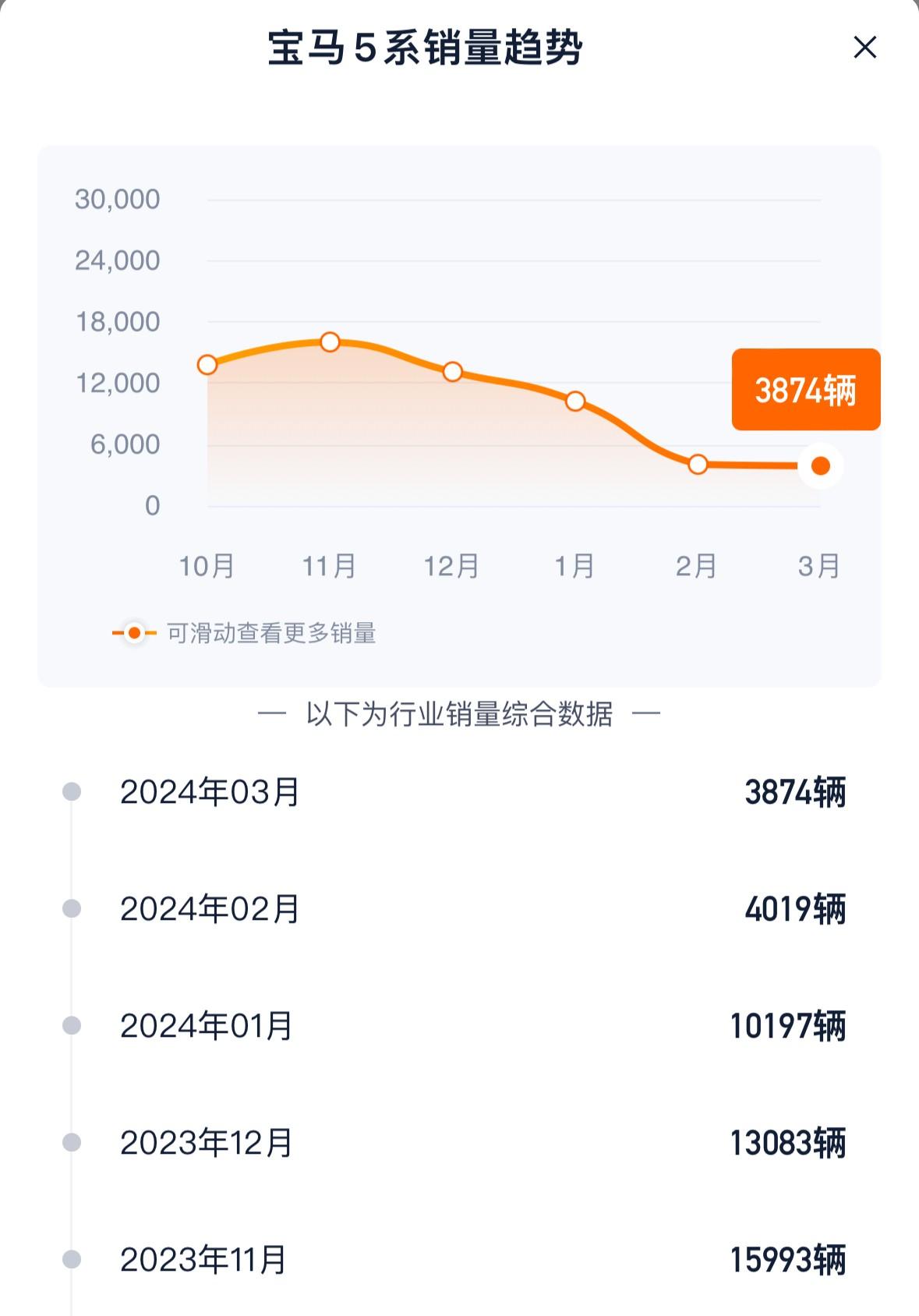Close the BMW 5 Series sales trend sheet
Viewport: 919px width, 1316px height.
(864, 48)
